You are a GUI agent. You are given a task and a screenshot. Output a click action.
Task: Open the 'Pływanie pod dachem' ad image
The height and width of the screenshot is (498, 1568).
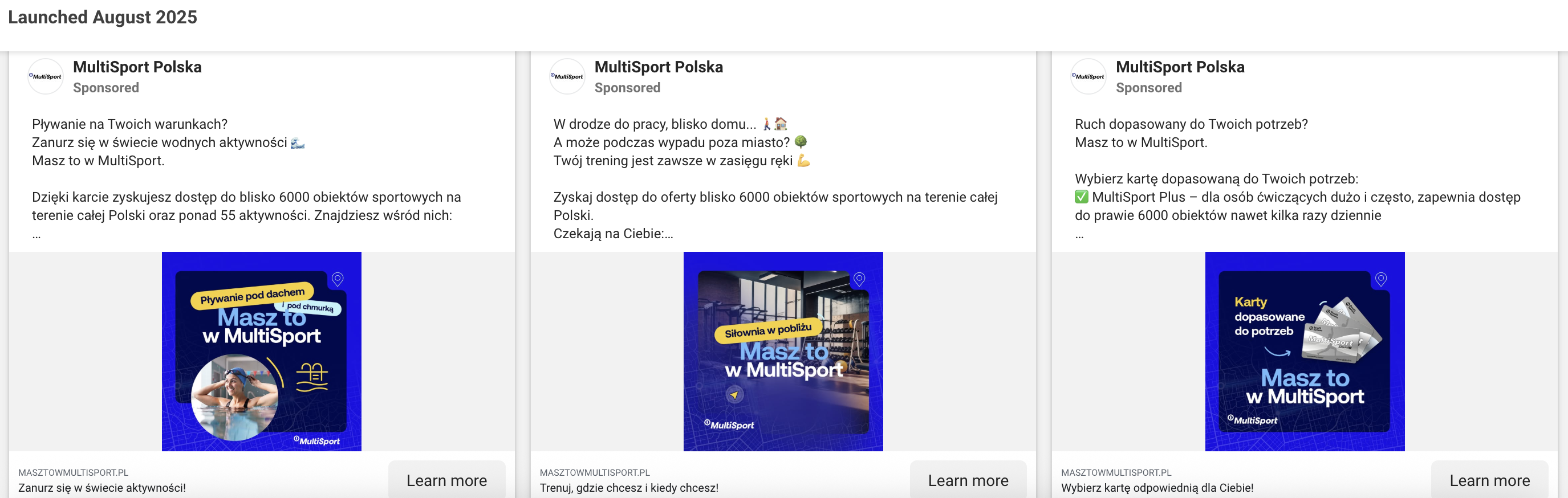[261, 351]
